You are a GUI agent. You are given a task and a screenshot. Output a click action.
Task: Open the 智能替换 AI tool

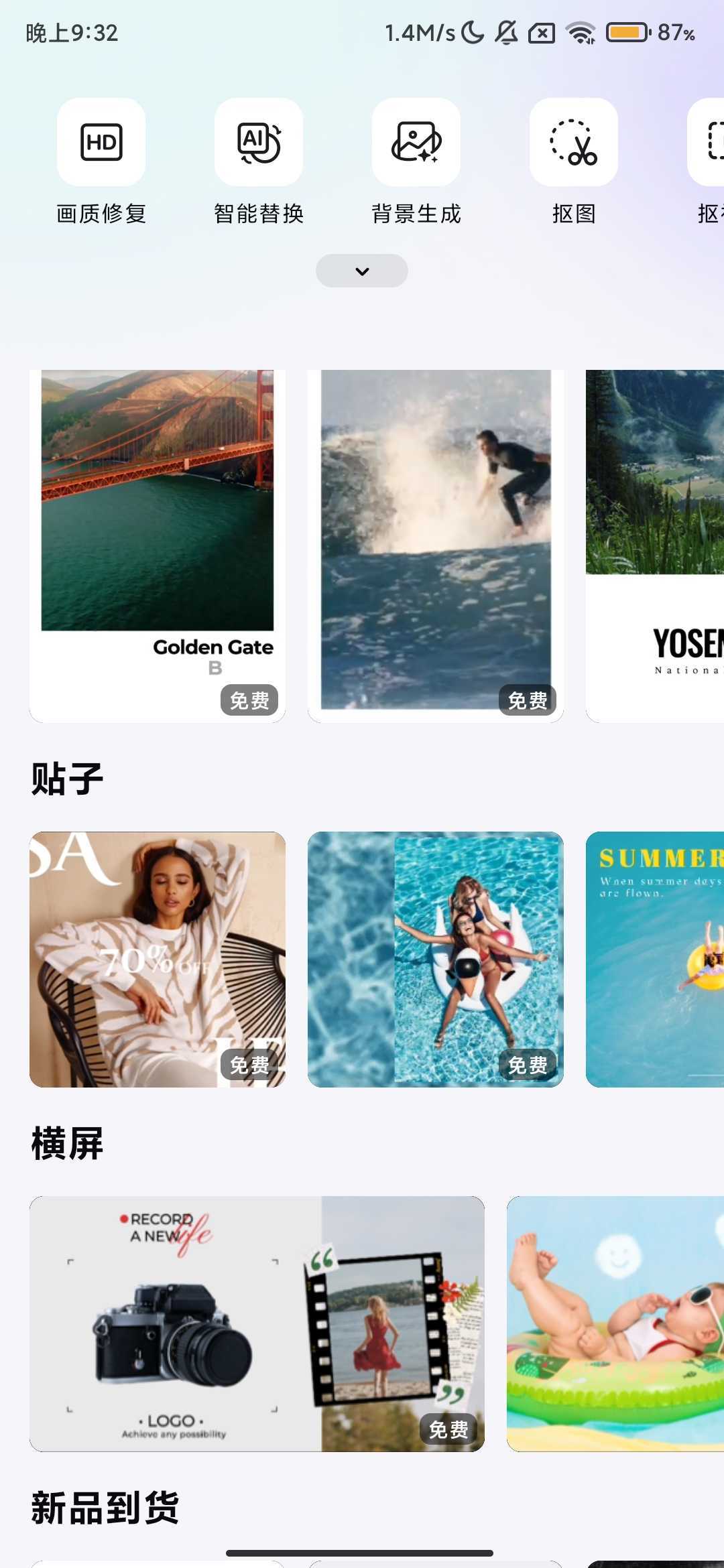point(259,142)
